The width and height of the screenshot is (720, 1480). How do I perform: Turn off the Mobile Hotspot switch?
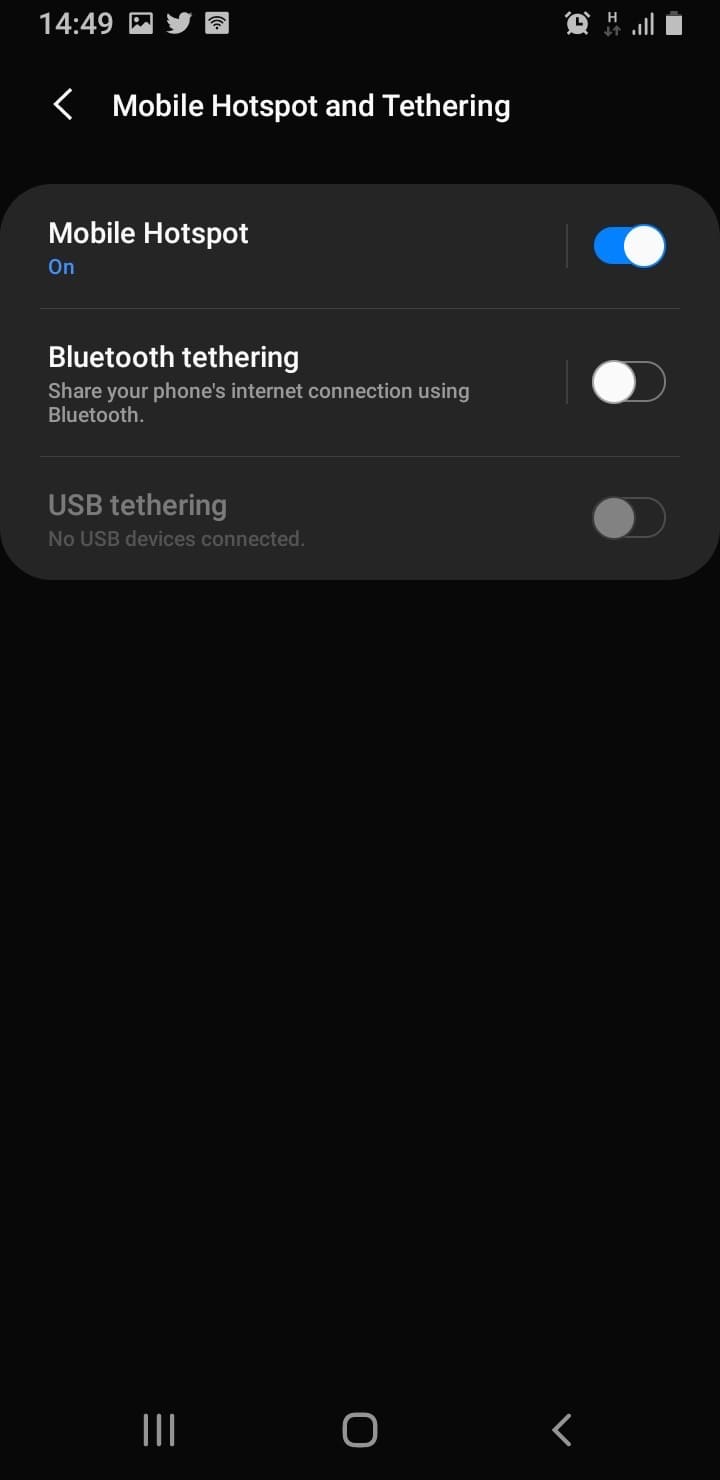click(629, 246)
